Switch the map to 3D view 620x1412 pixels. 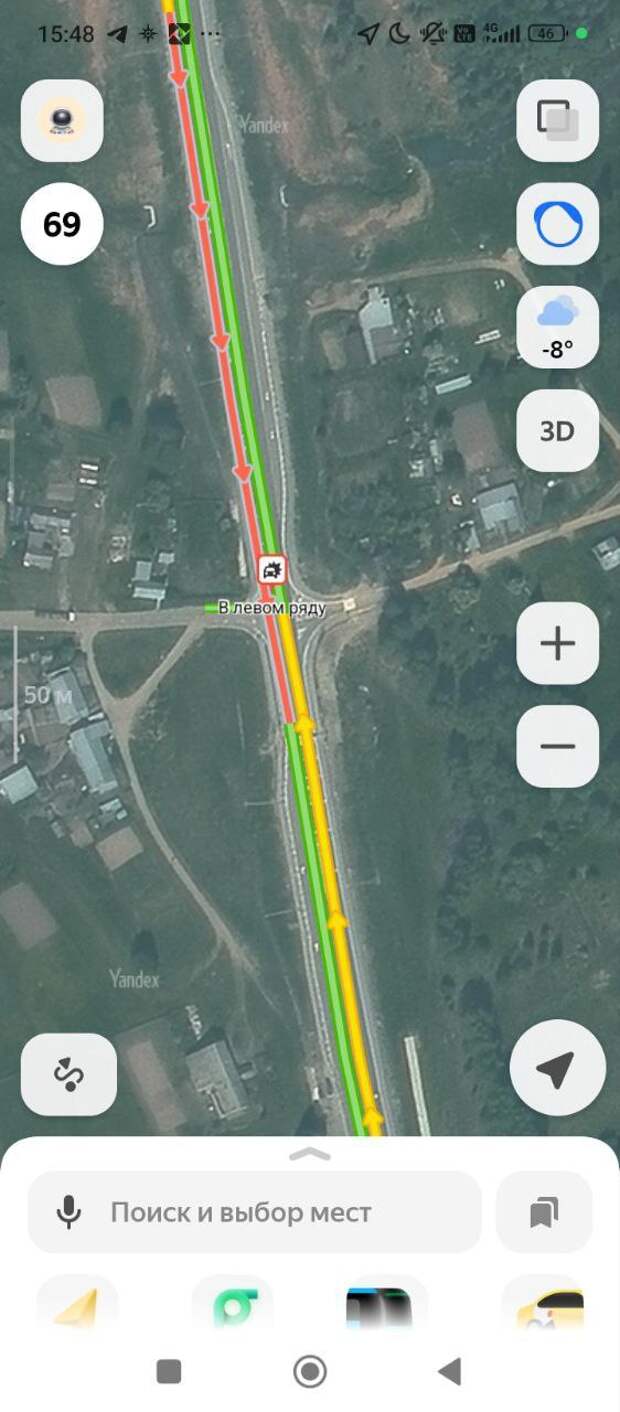coord(557,431)
